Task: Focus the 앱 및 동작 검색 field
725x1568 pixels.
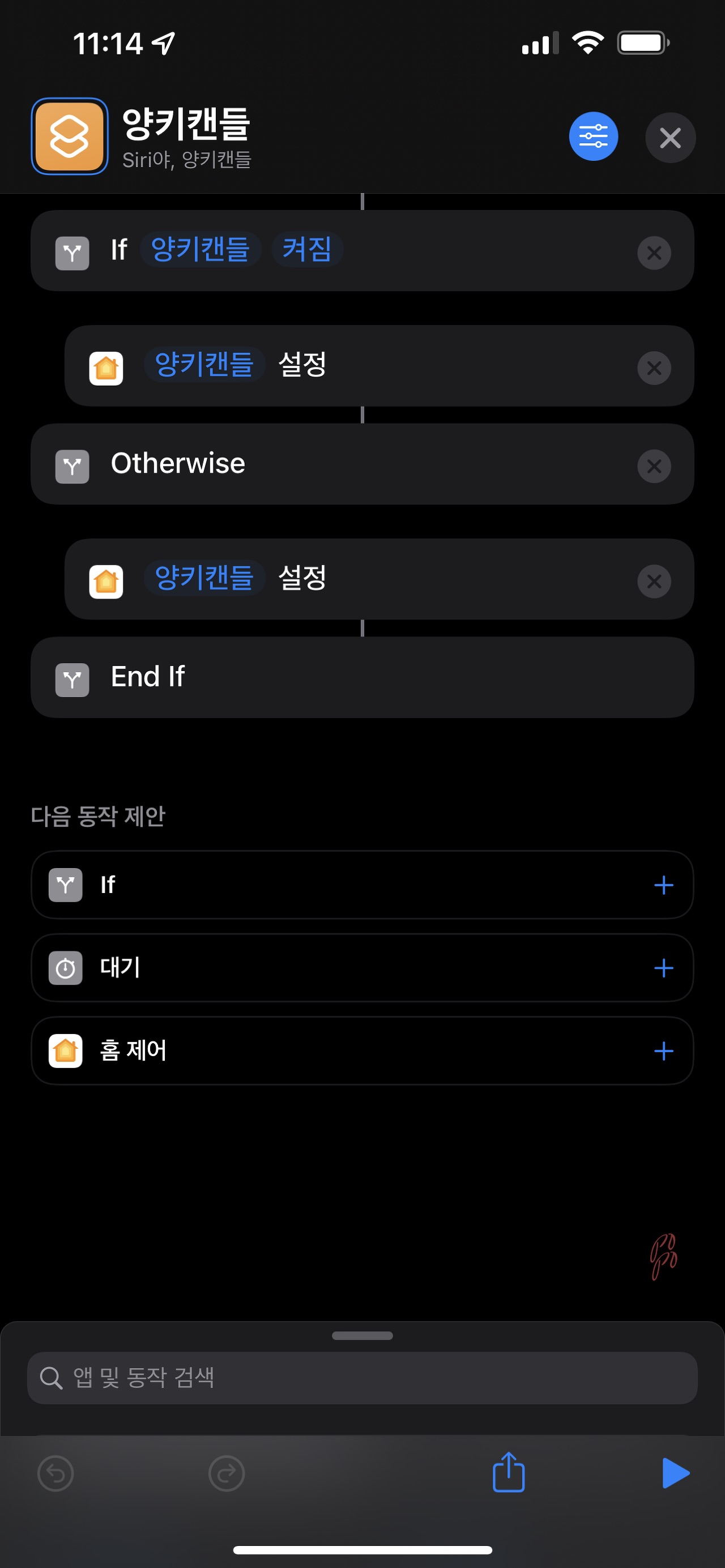Action: [x=362, y=1378]
